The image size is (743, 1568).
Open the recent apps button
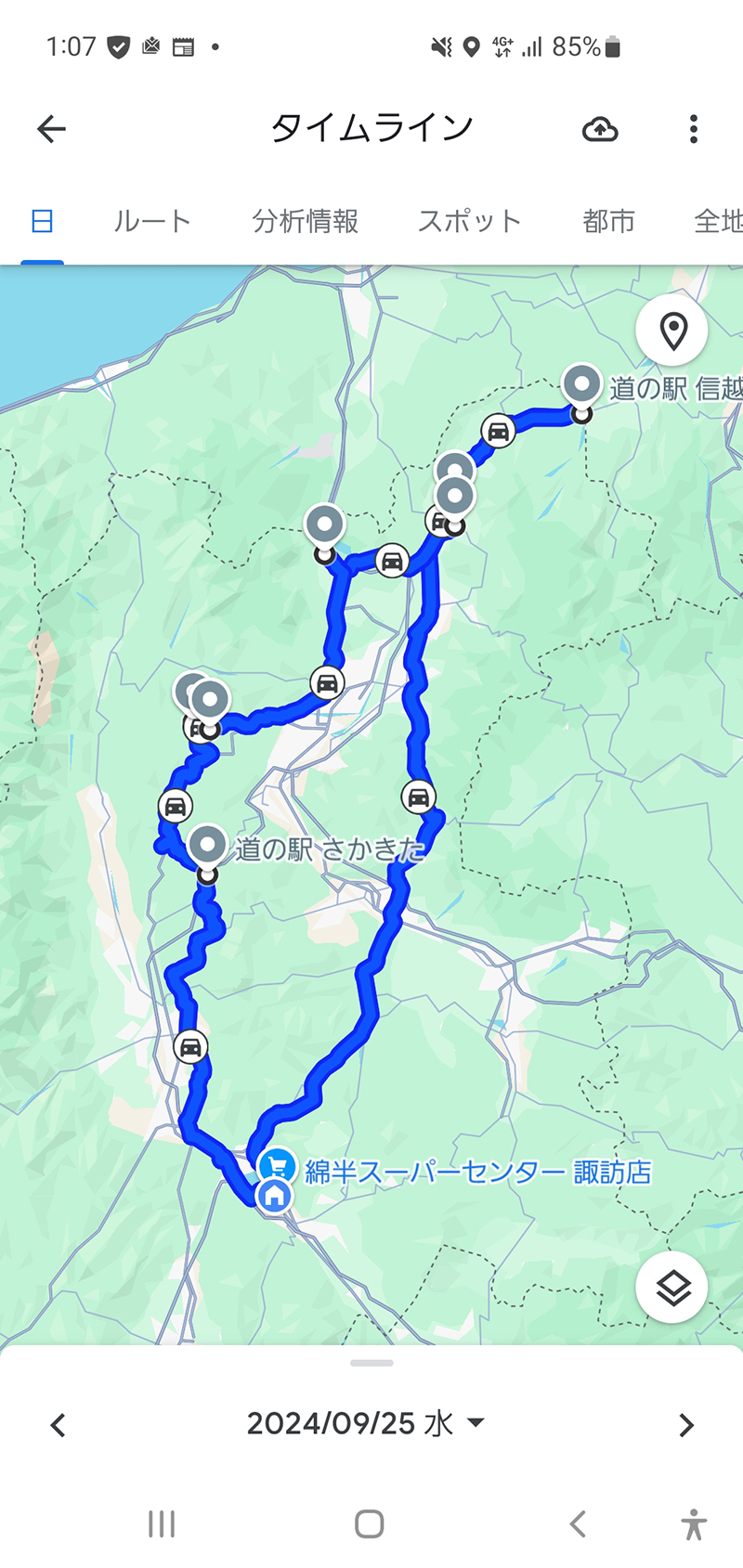162,1523
